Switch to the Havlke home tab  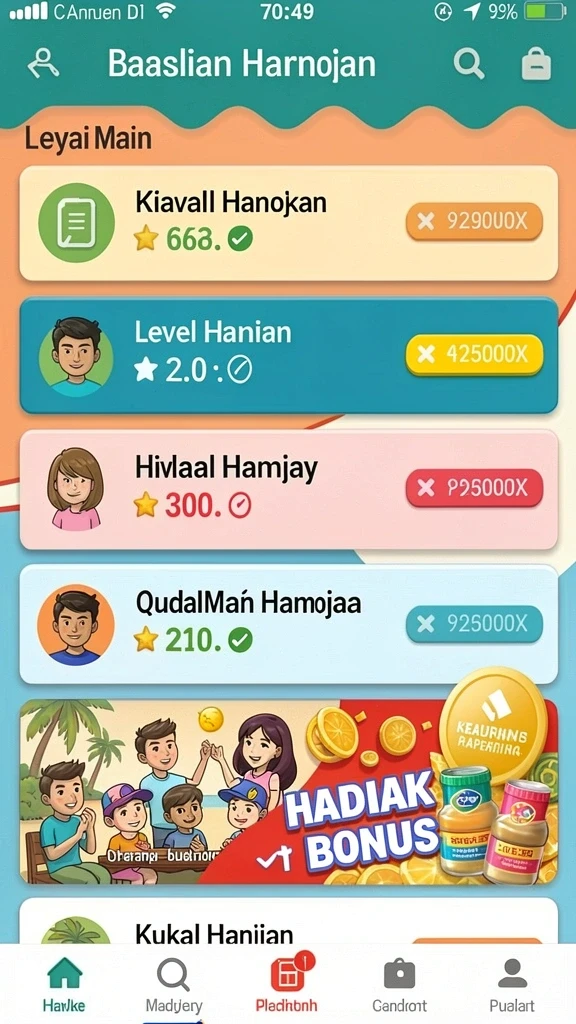[x=64, y=984]
